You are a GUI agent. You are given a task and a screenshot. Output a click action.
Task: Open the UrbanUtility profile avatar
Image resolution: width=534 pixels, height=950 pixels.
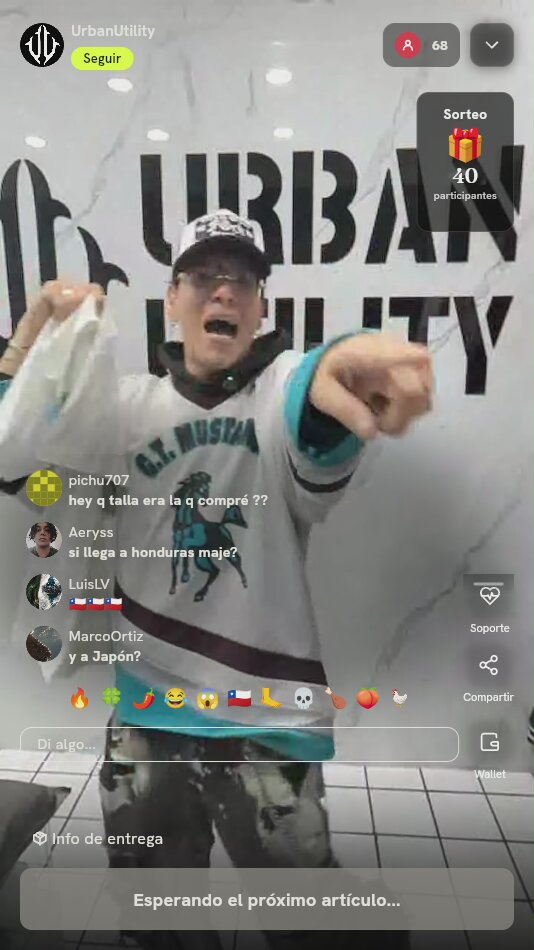click(x=42, y=45)
